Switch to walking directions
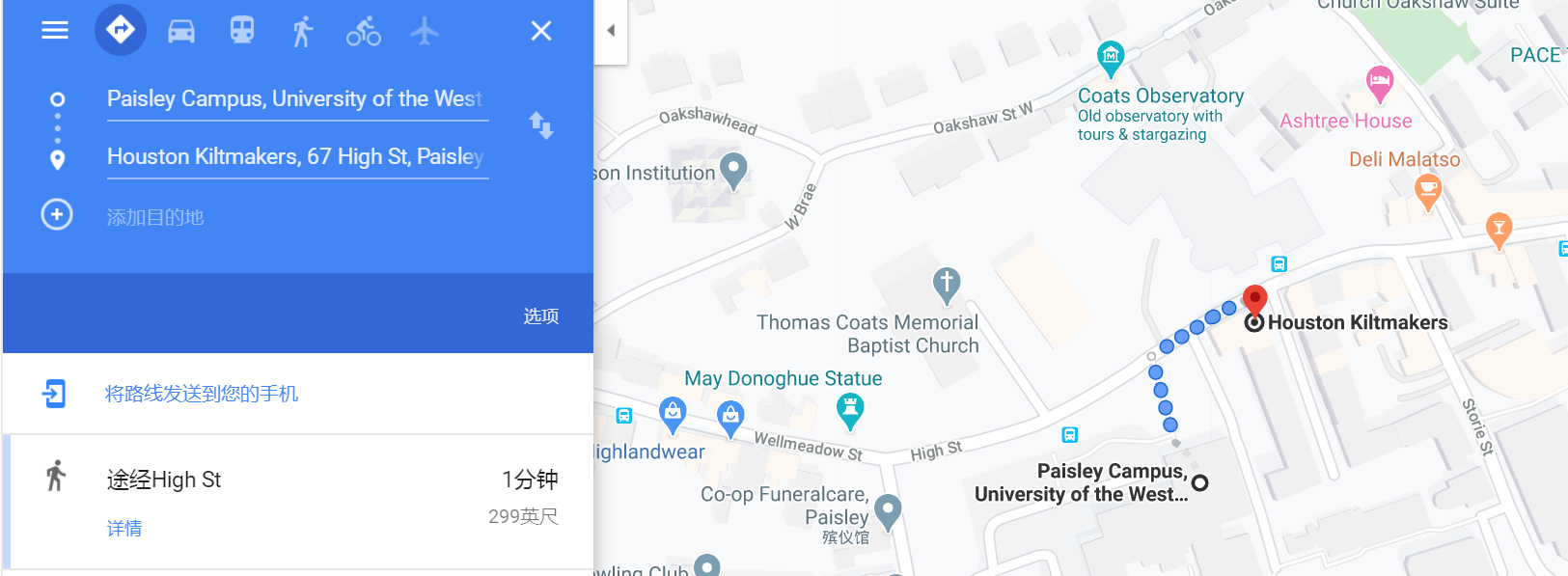The width and height of the screenshot is (1568, 576). click(x=303, y=31)
